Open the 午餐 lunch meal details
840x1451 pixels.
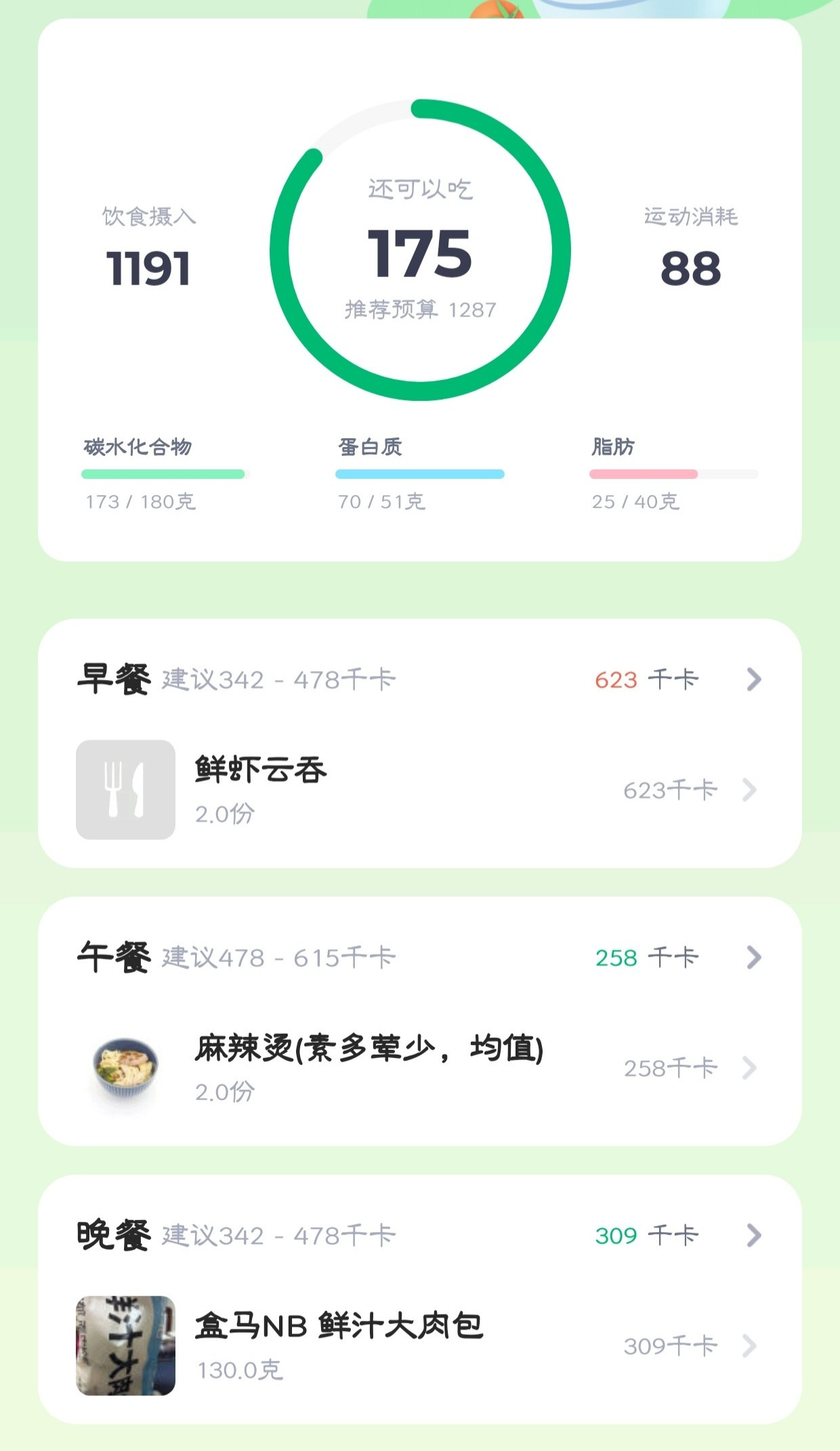(x=753, y=957)
